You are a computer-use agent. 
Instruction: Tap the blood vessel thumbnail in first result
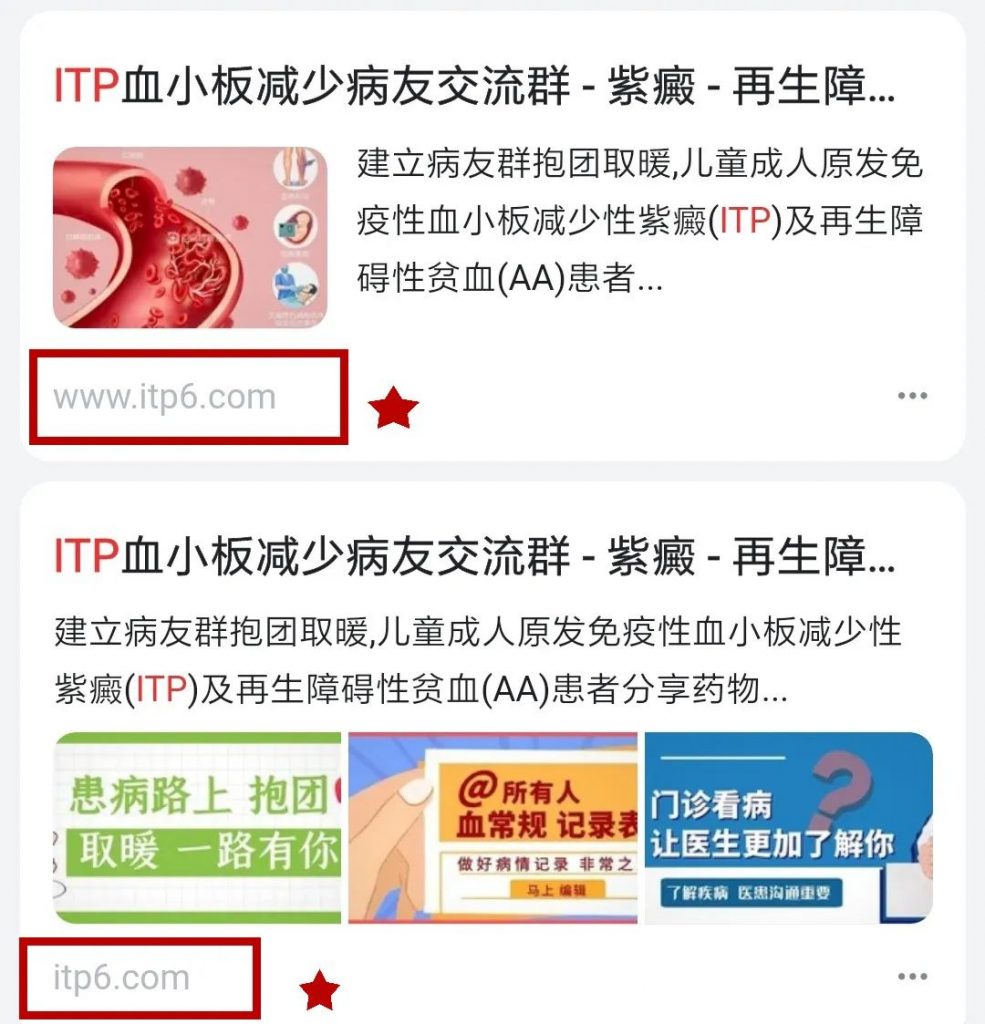[x=190, y=238]
